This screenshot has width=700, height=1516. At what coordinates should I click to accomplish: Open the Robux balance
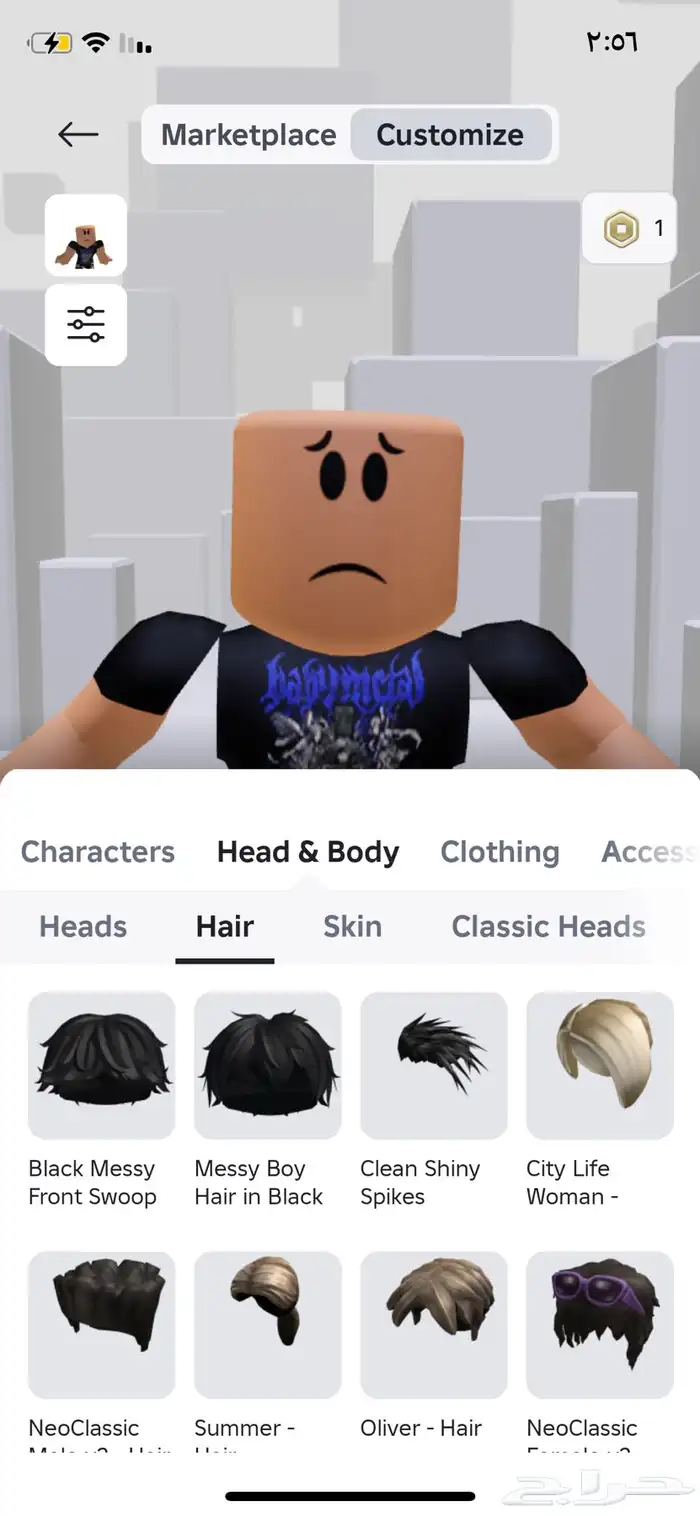pyautogui.click(x=630, y=229)
